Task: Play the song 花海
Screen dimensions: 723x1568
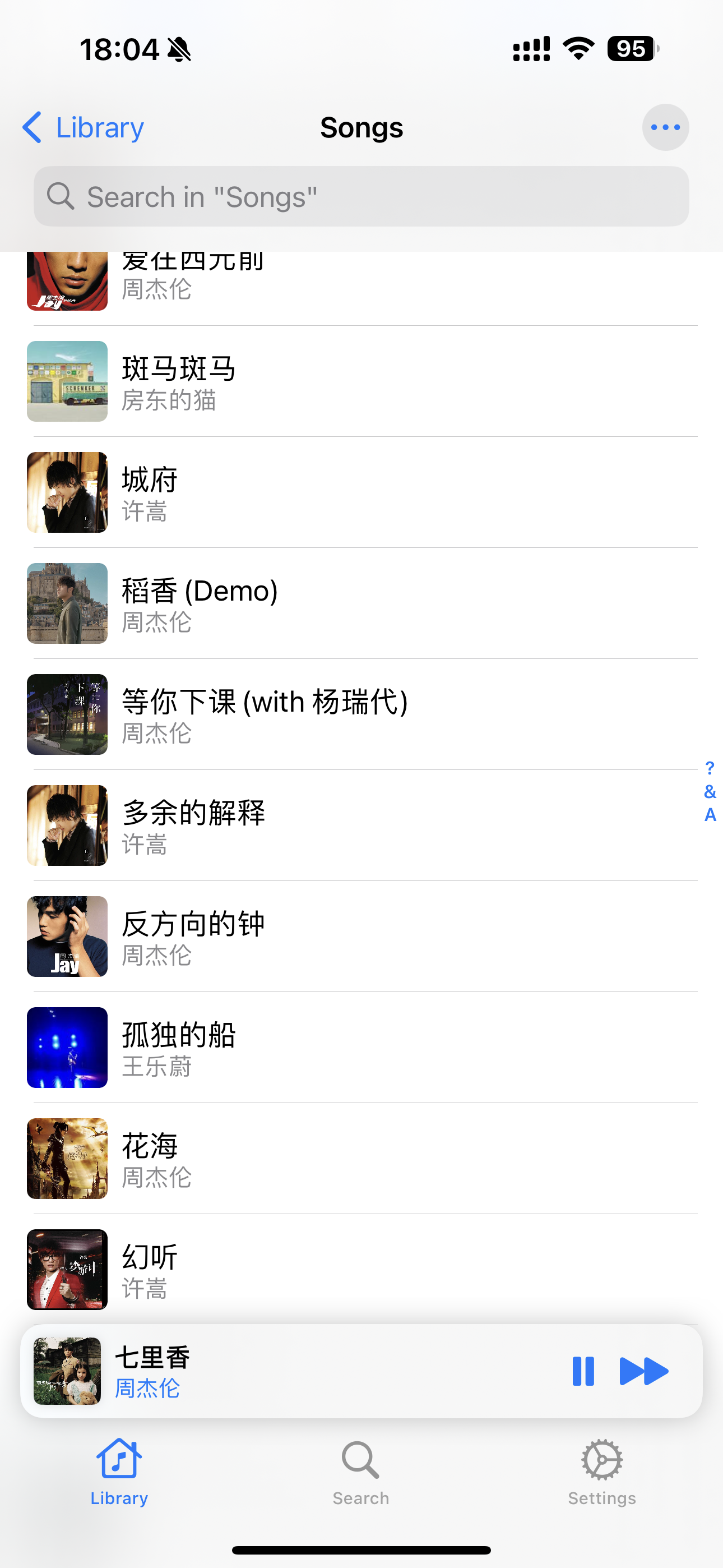Action: 361,1159
